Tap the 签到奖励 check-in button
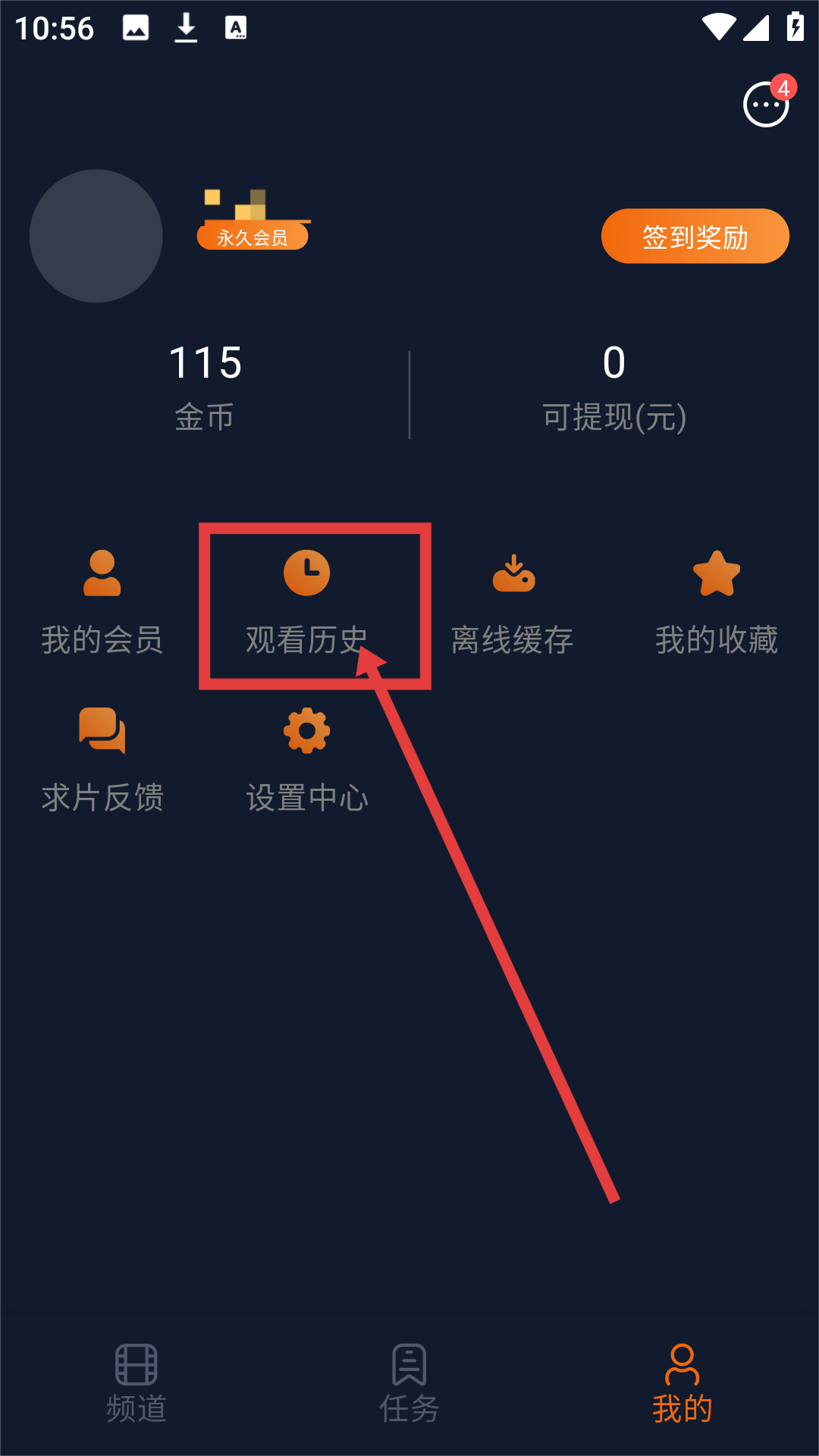The width and height of the screenshot is (819, 1456). [x=695, y=237]
